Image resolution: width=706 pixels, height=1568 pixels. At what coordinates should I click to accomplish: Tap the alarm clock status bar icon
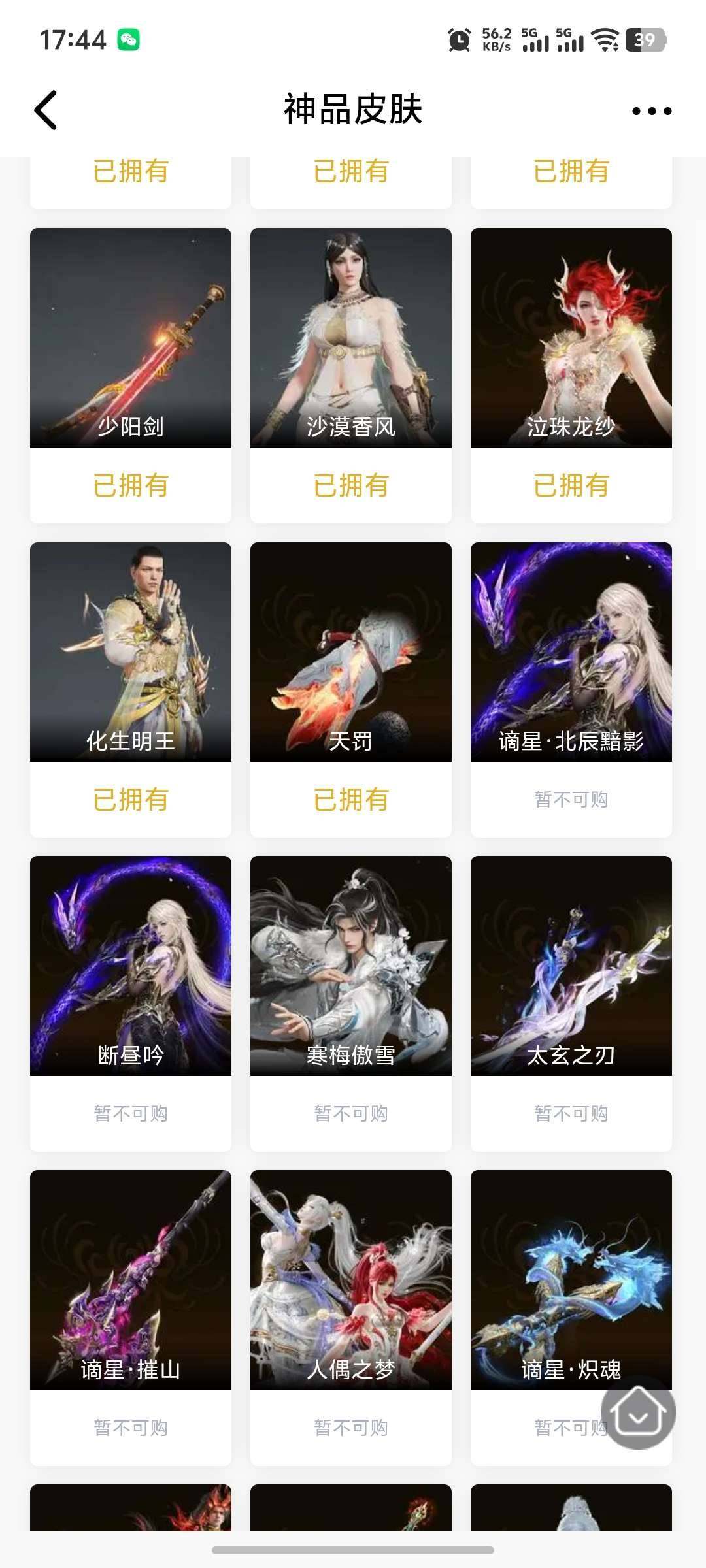(x=460, y=41)
